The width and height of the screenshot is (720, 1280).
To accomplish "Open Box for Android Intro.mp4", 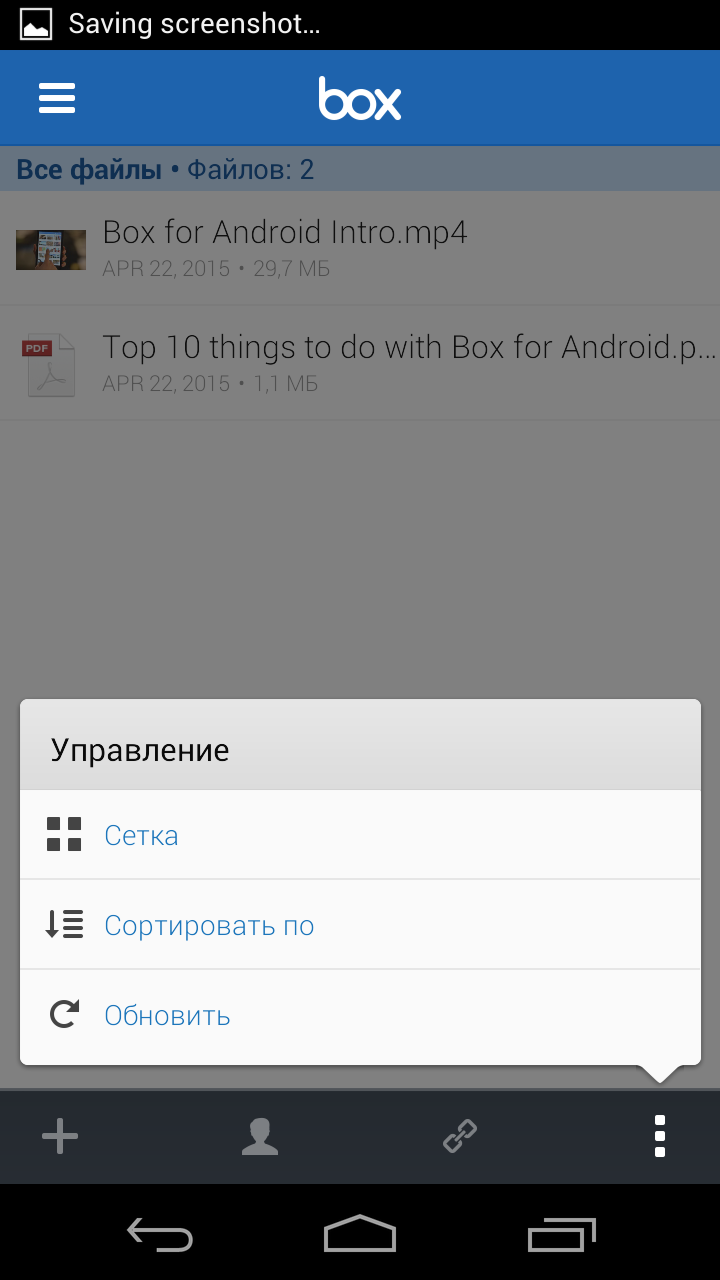I will pos(360,248).
